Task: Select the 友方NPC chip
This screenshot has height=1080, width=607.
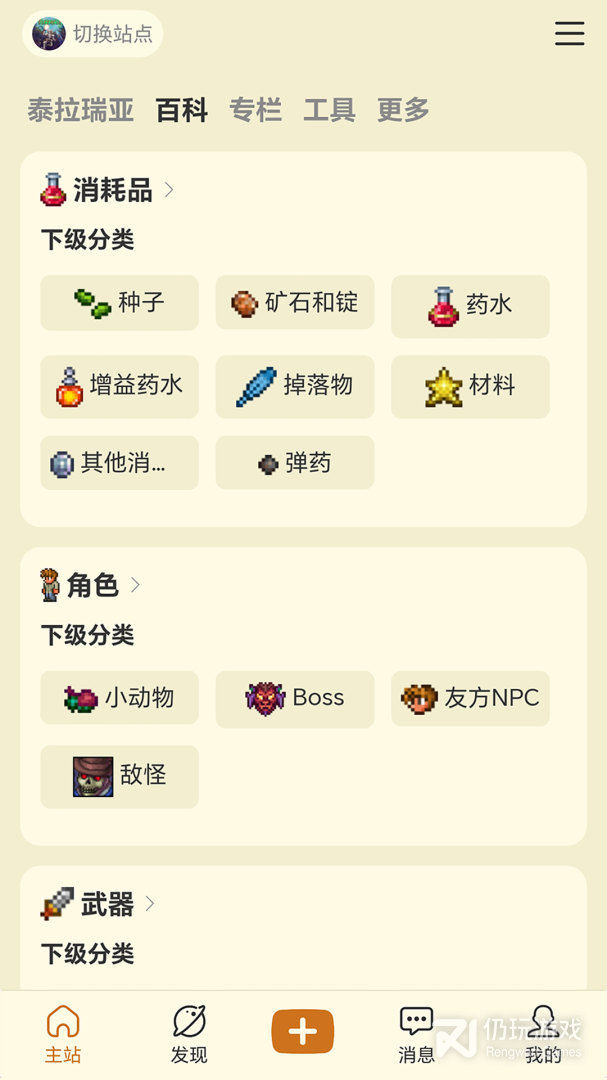Action: (x=470, y=698)
